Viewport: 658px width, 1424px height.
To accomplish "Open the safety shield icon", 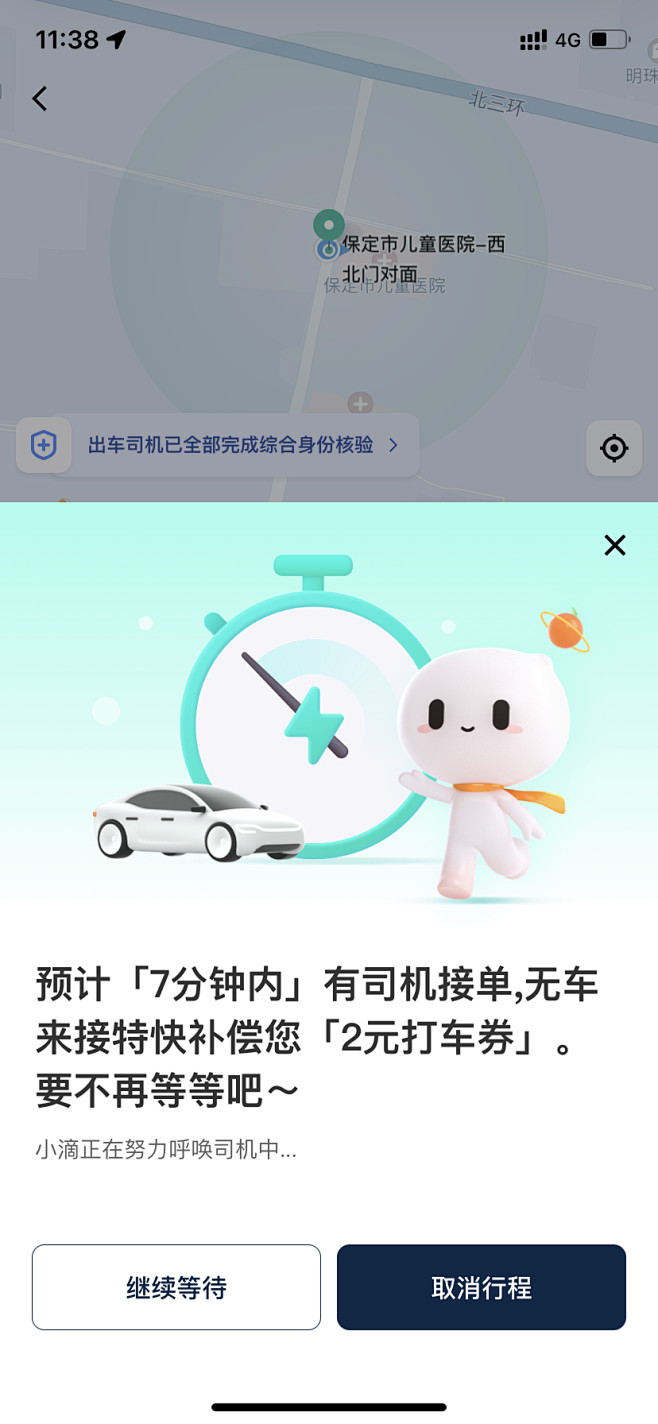I will point(44,445).
